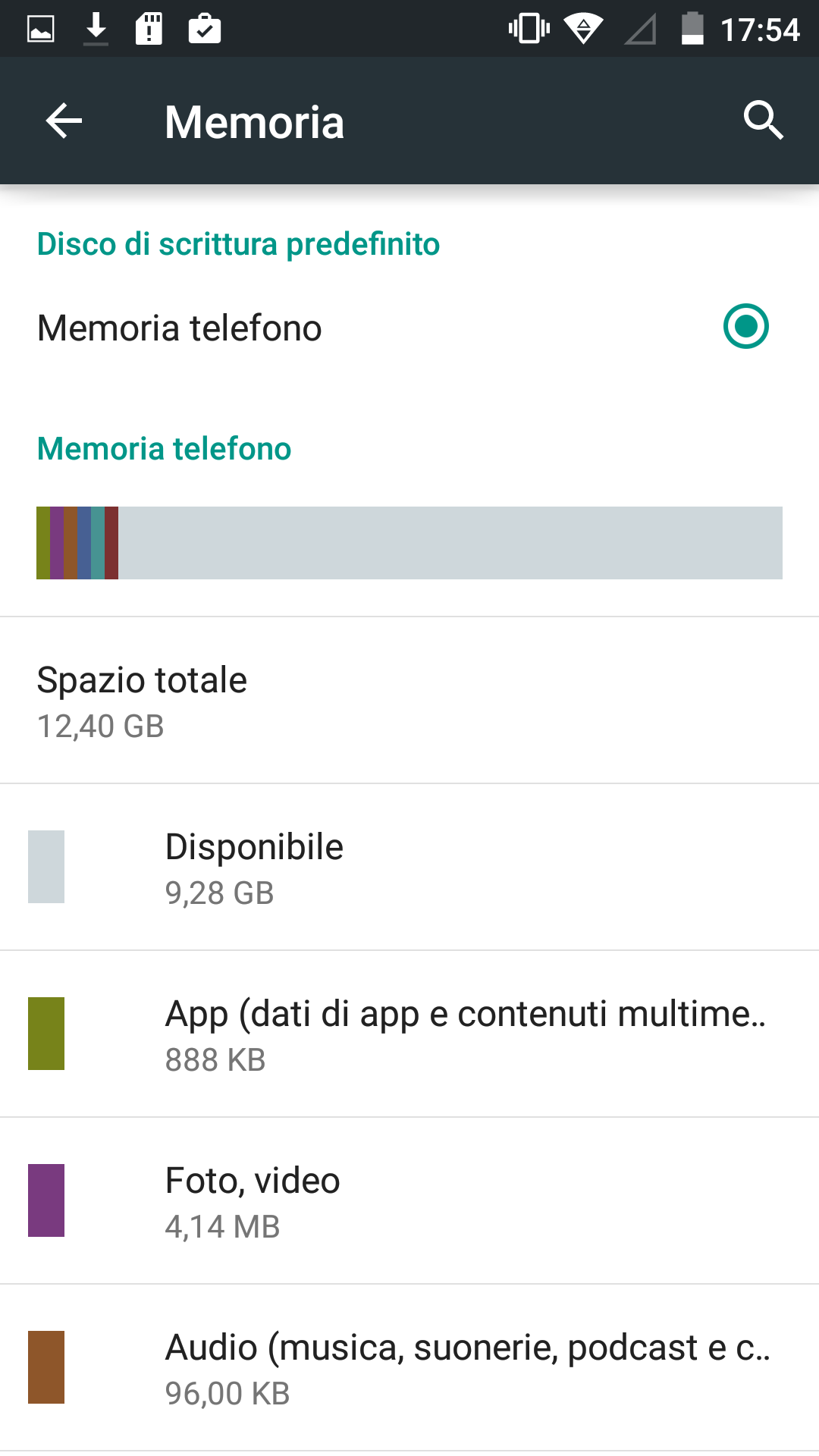
Task: Open the Disponibile storage row
Action: (409, 867)
